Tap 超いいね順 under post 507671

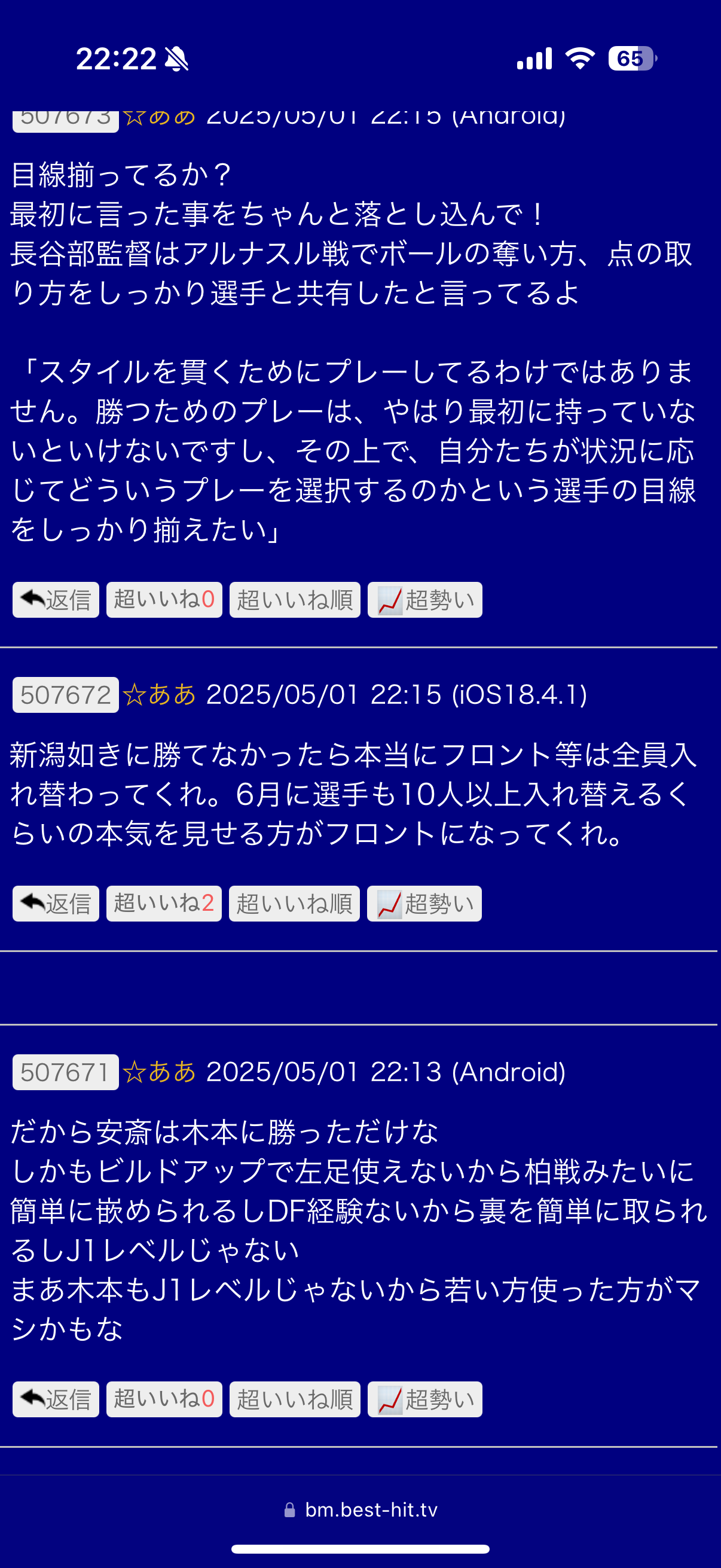point(295,1399)
